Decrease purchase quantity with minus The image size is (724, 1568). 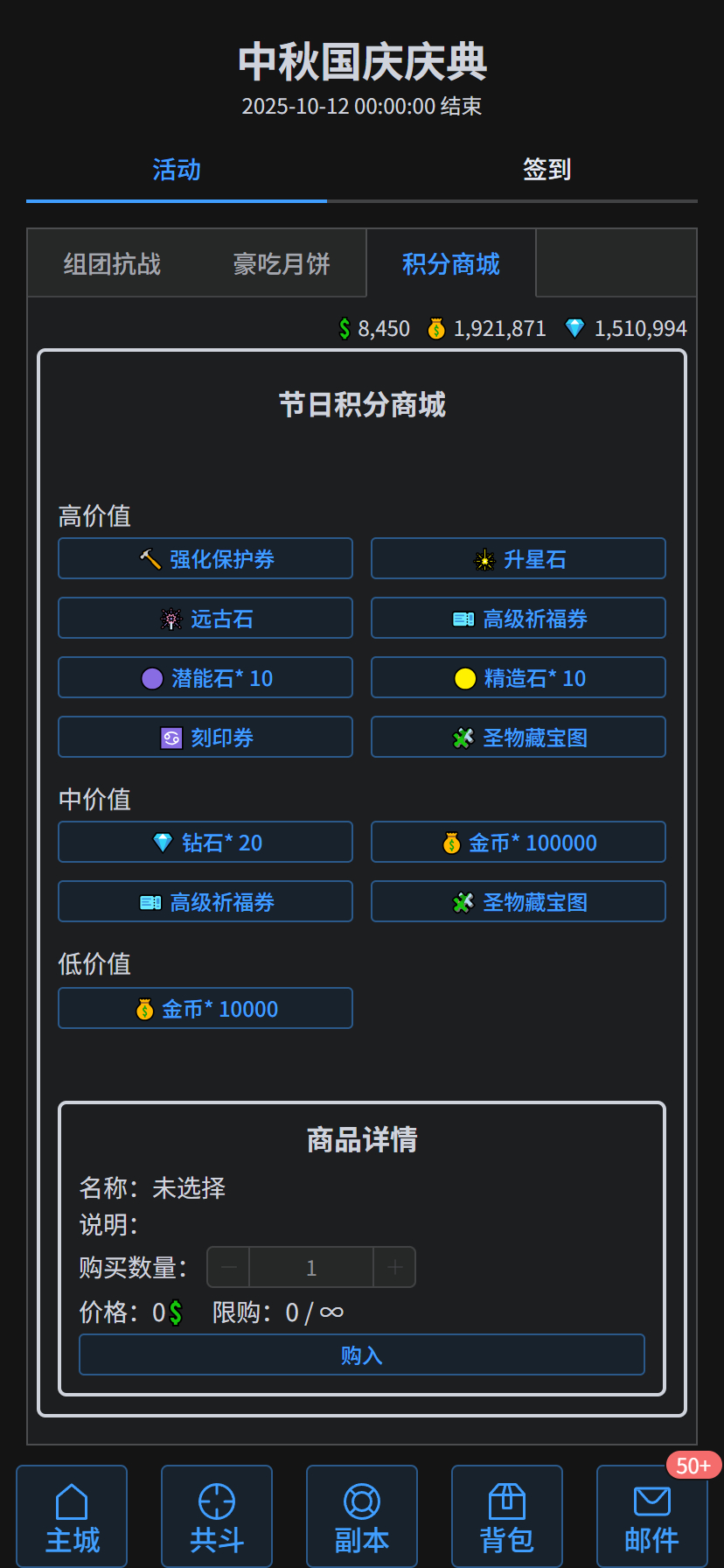point(229,1267)
